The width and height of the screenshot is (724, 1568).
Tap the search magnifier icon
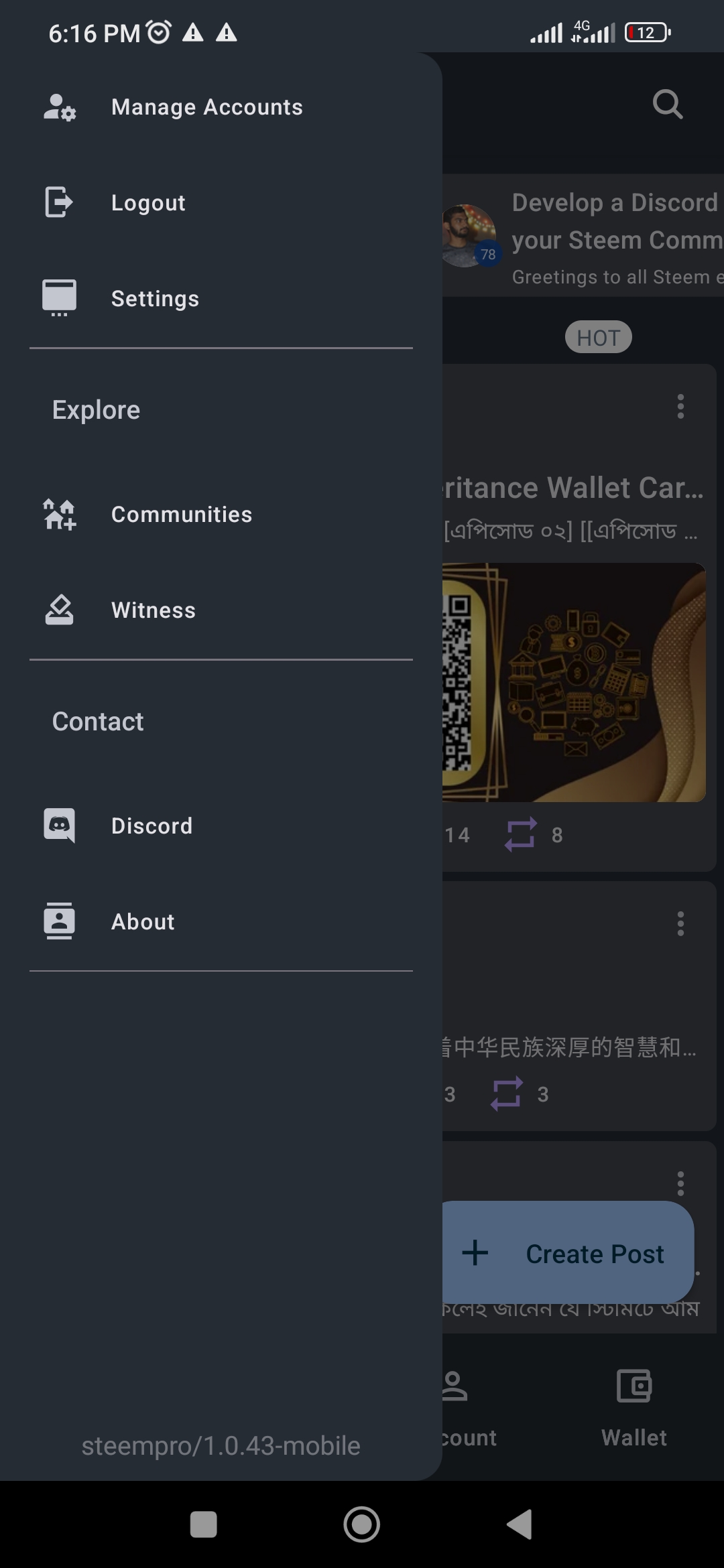coord(668,105)
